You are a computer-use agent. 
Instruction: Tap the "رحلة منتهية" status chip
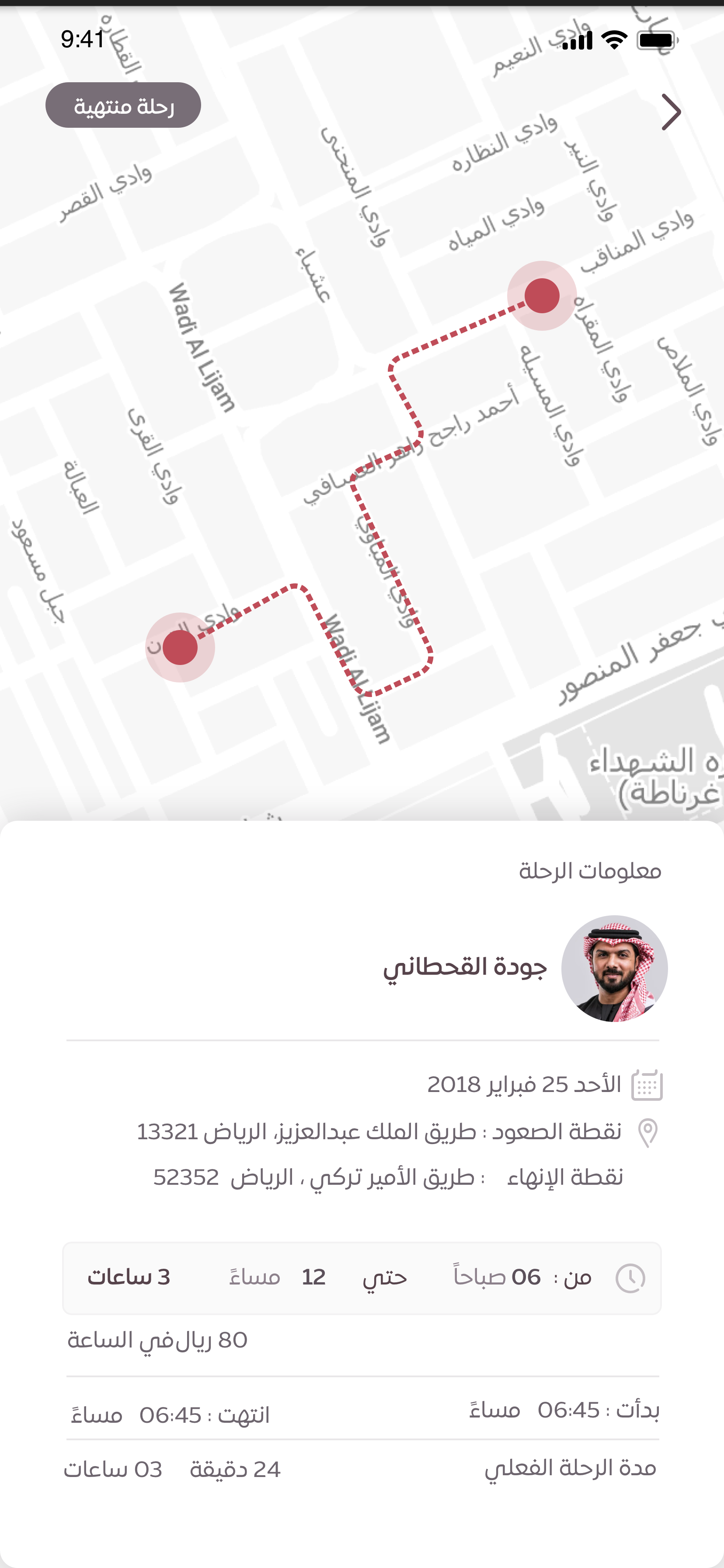tap(123, 105)
